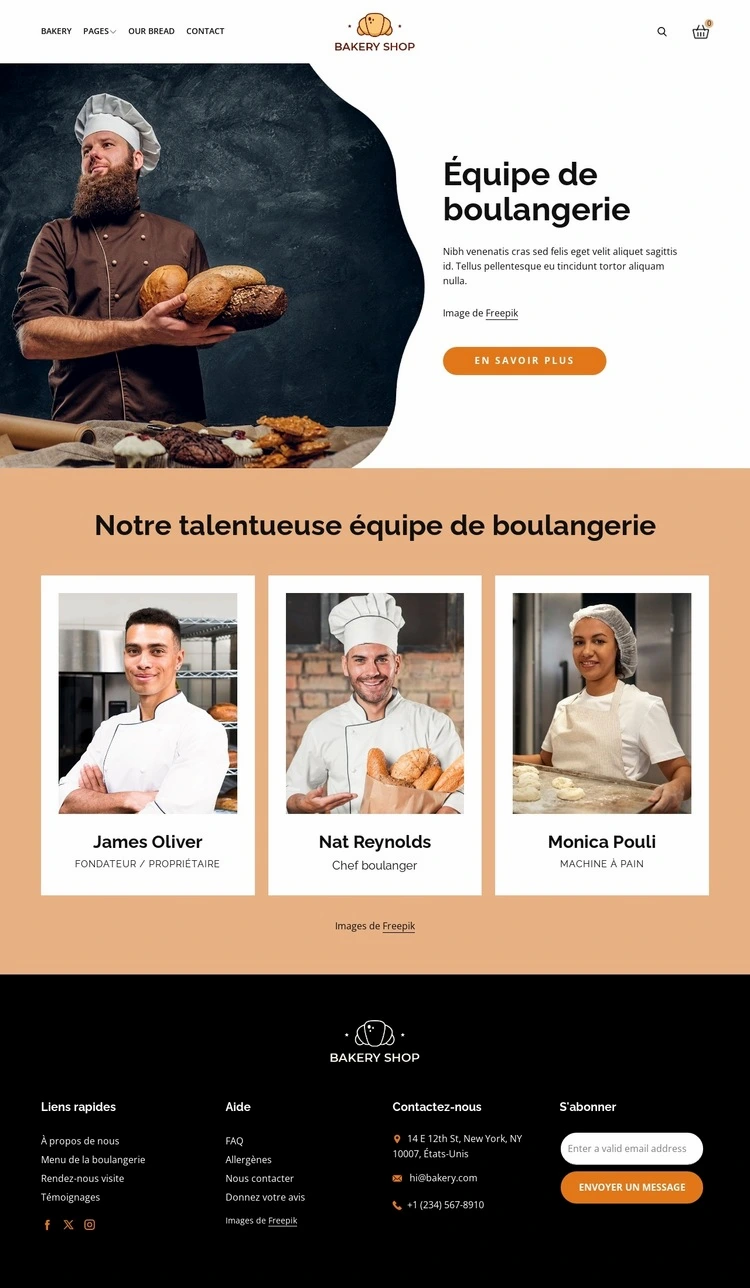The width and height of the screenshot is (750, 1288).
Task: Open the FAQ help link
Action: [234, 1141]
